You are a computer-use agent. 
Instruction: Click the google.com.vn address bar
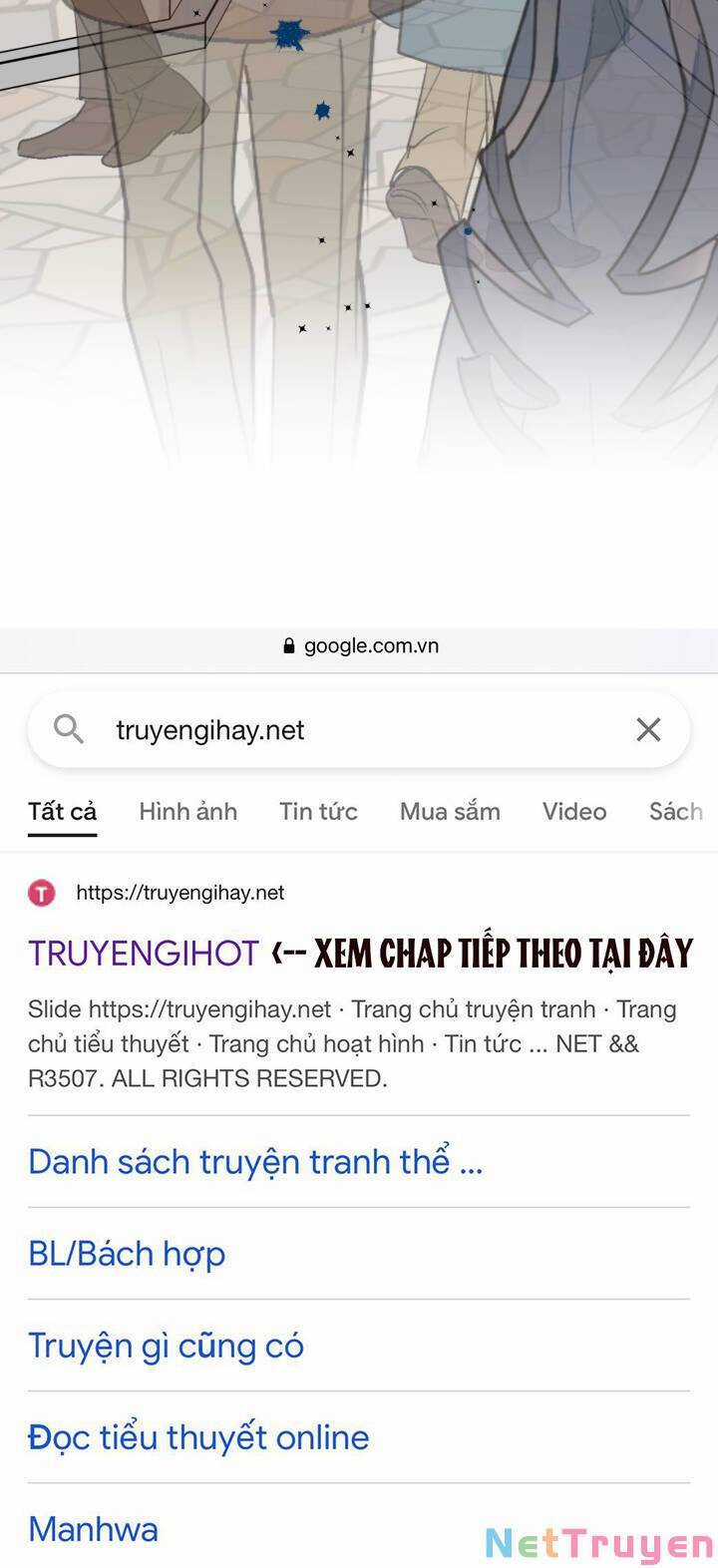359,645
